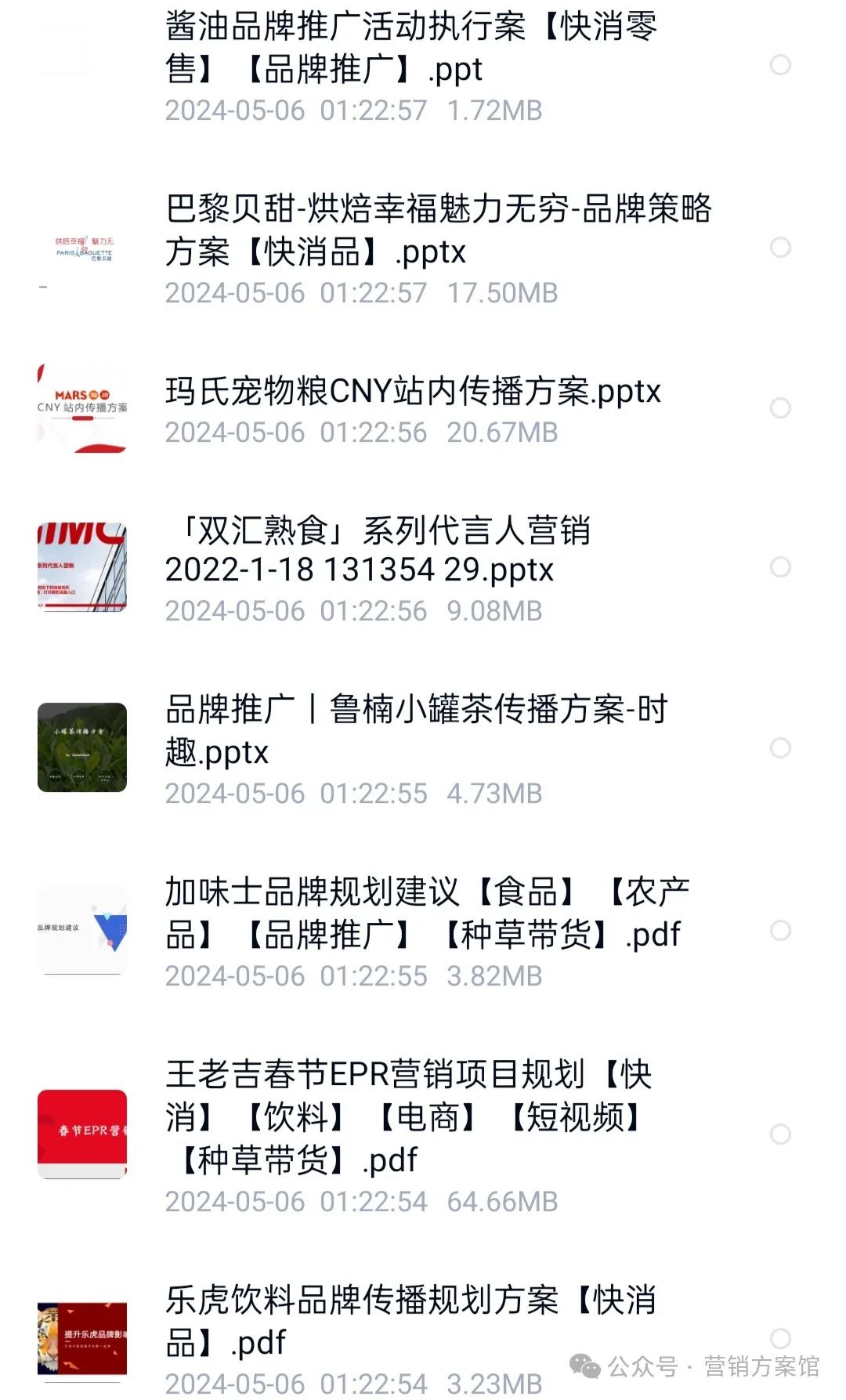
Task: Check the circle beside 加味士品牌规划建议
Action: point(780,931)
